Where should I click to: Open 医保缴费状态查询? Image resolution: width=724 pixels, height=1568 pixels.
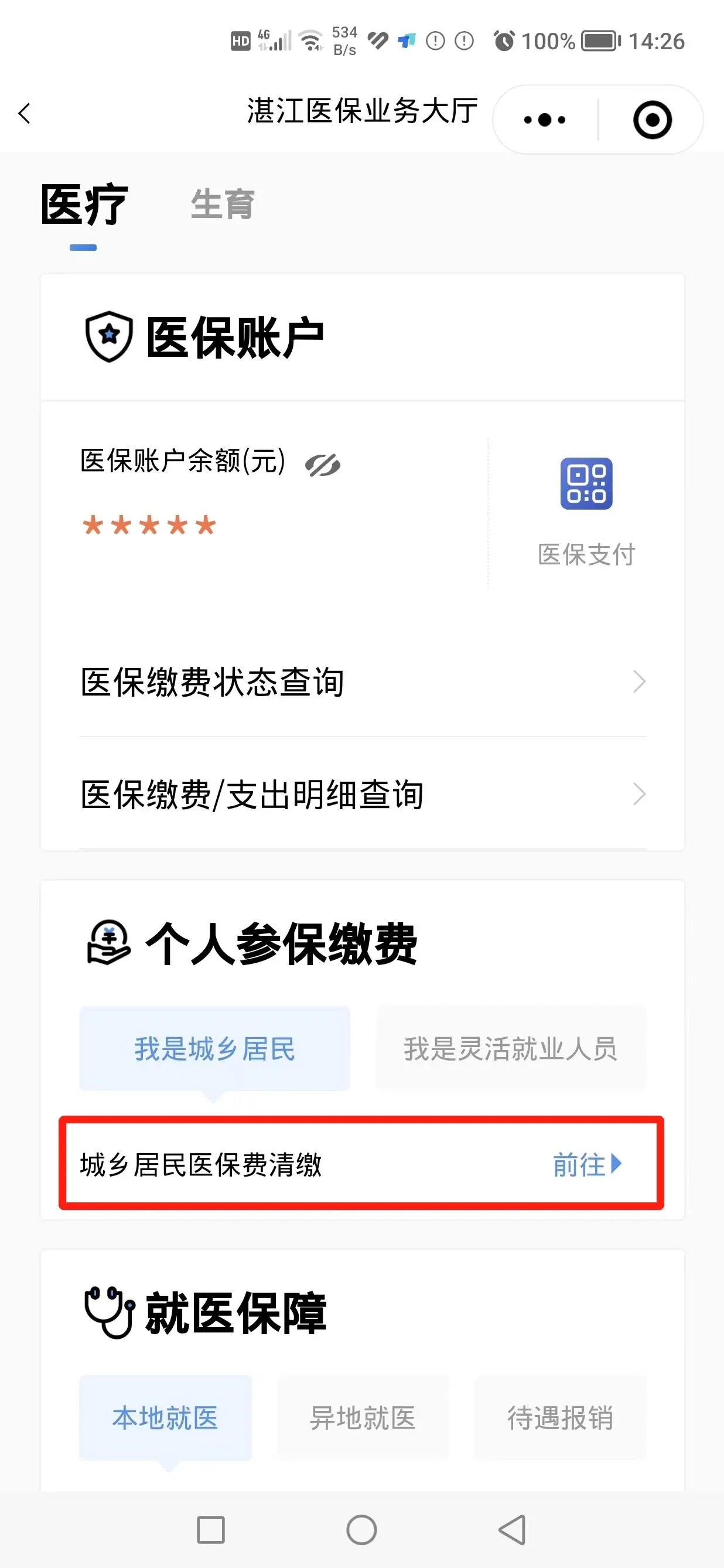point(363,681)
